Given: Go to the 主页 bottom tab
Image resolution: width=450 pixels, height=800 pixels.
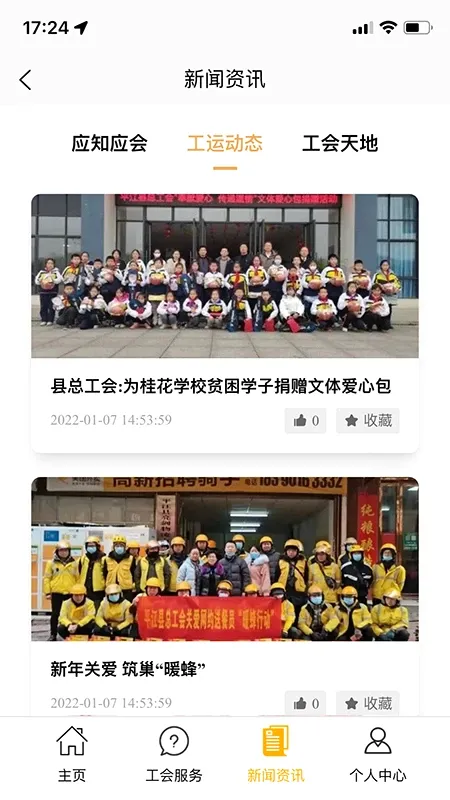Looking at the screenshot, I should 72,754.
